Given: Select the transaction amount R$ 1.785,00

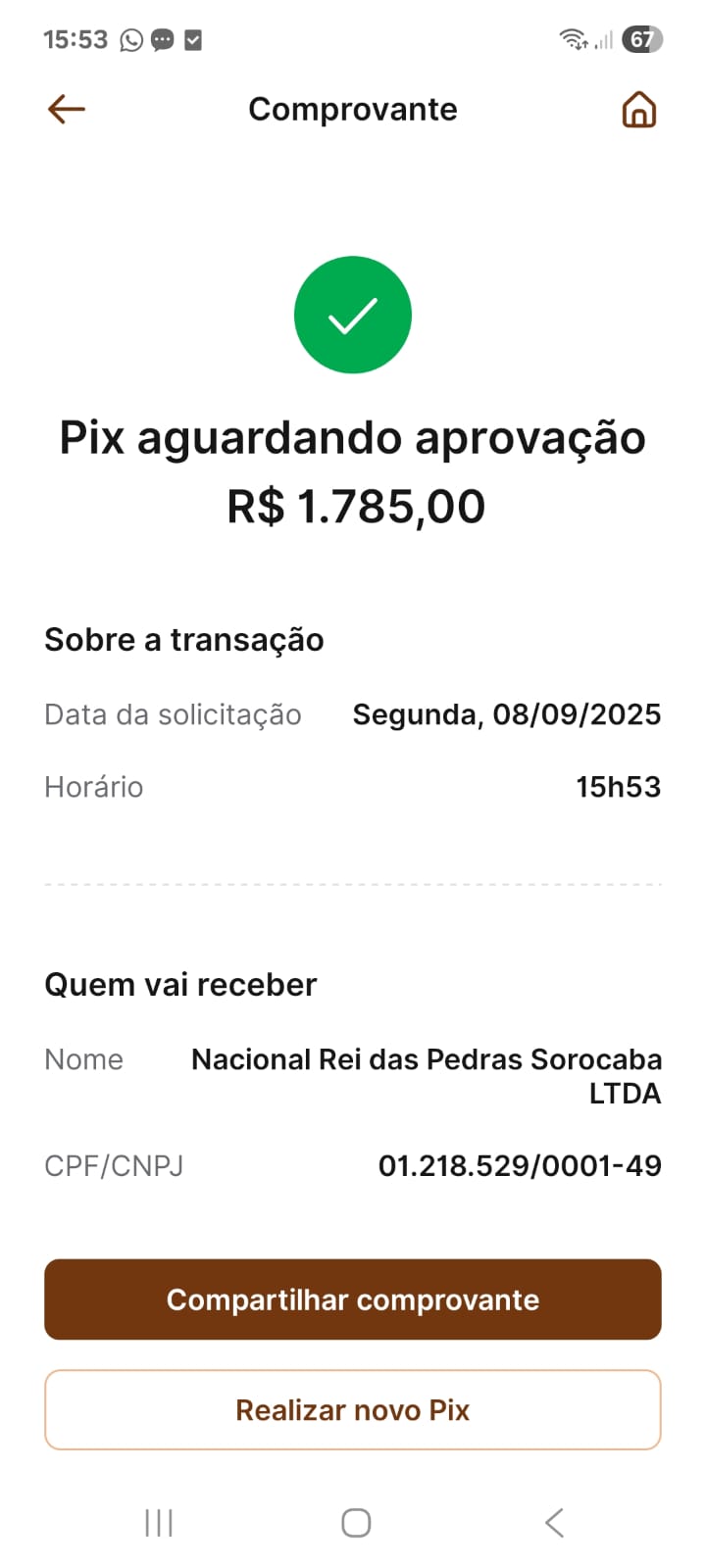Looking at the screenshot, I should (353, 506).
